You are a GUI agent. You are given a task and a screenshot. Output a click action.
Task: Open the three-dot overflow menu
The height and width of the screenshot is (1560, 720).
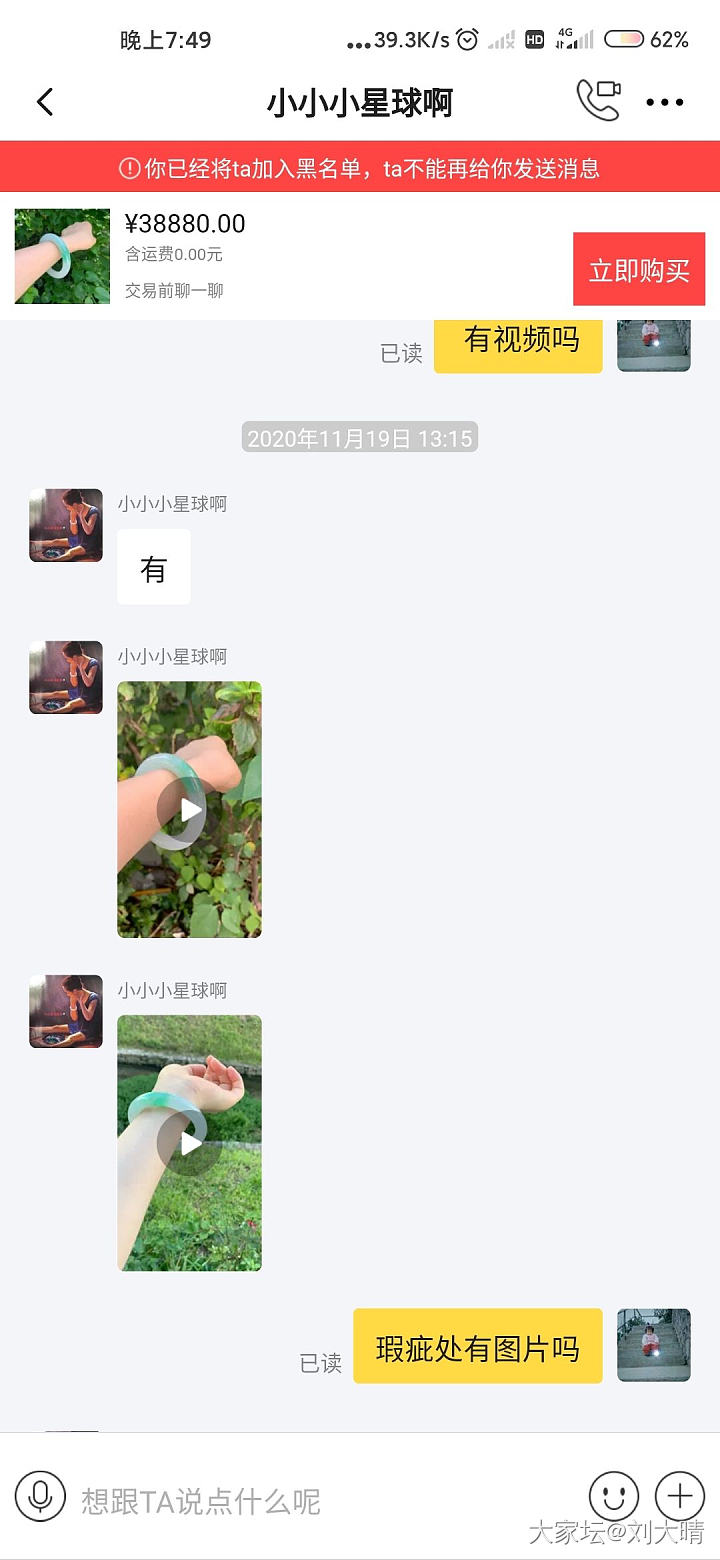click(665, 102)
